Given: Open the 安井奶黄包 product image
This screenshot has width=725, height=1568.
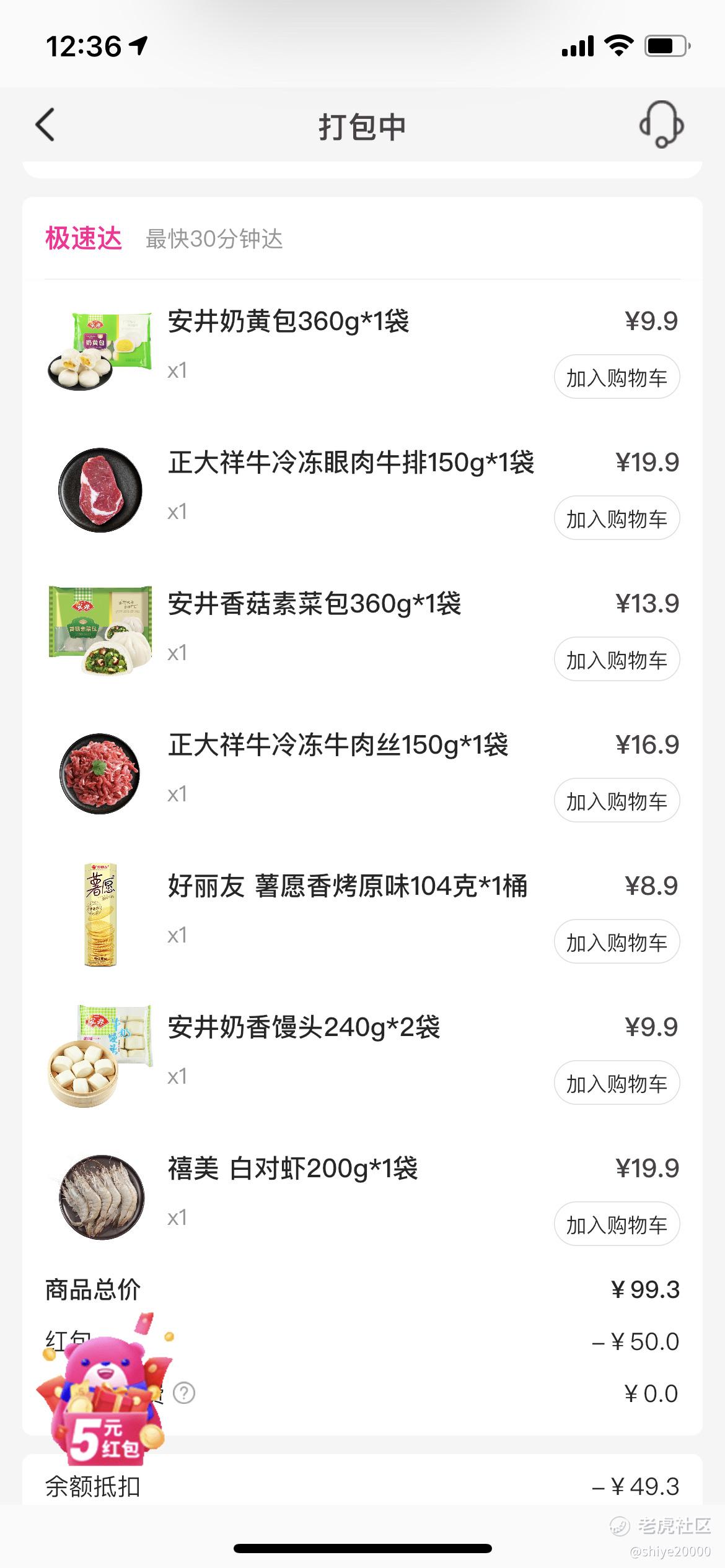Looking at the screenshot, I should [100, 351].
